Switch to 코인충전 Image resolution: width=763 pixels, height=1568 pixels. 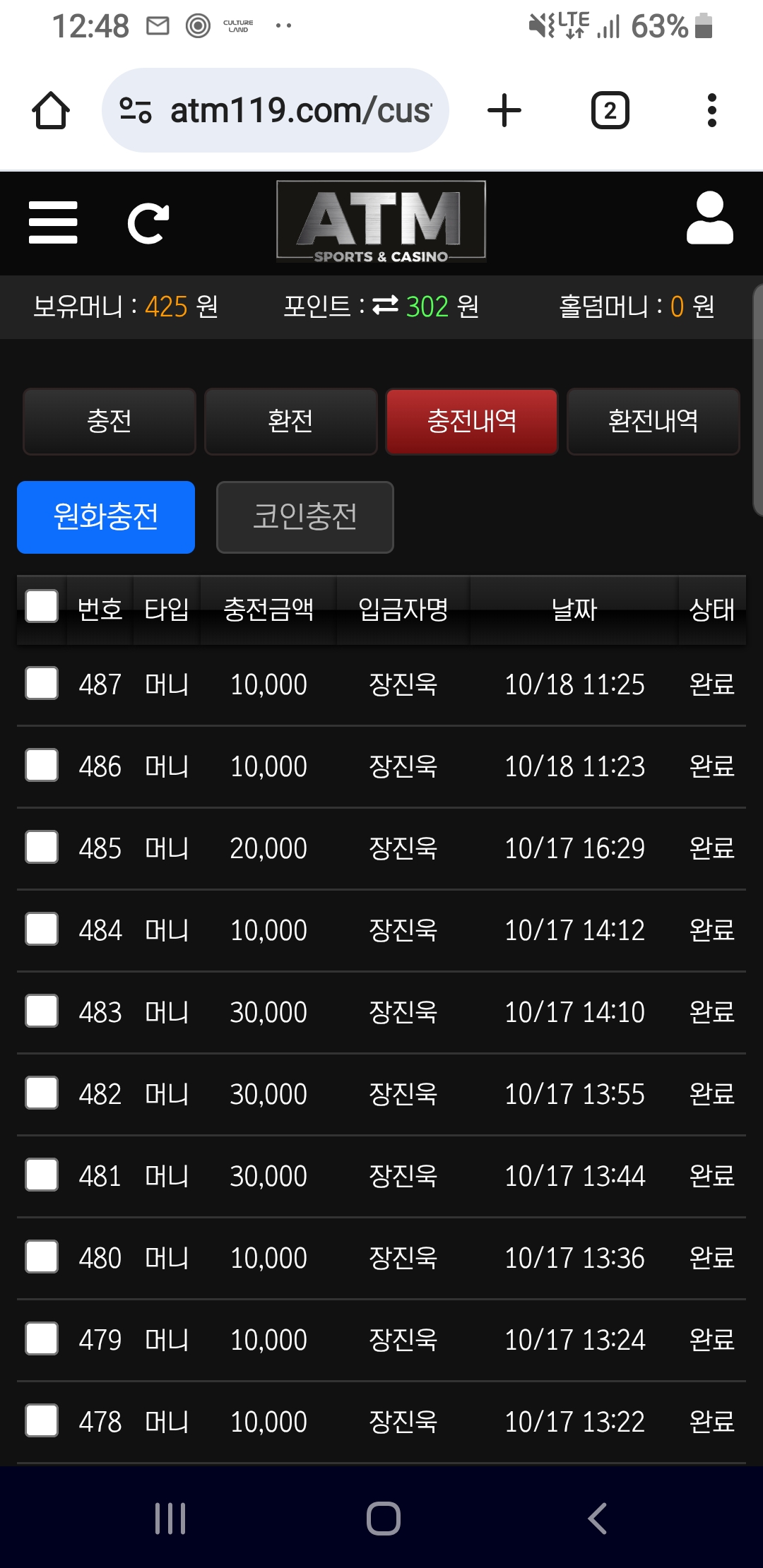[x=304, y=517]
